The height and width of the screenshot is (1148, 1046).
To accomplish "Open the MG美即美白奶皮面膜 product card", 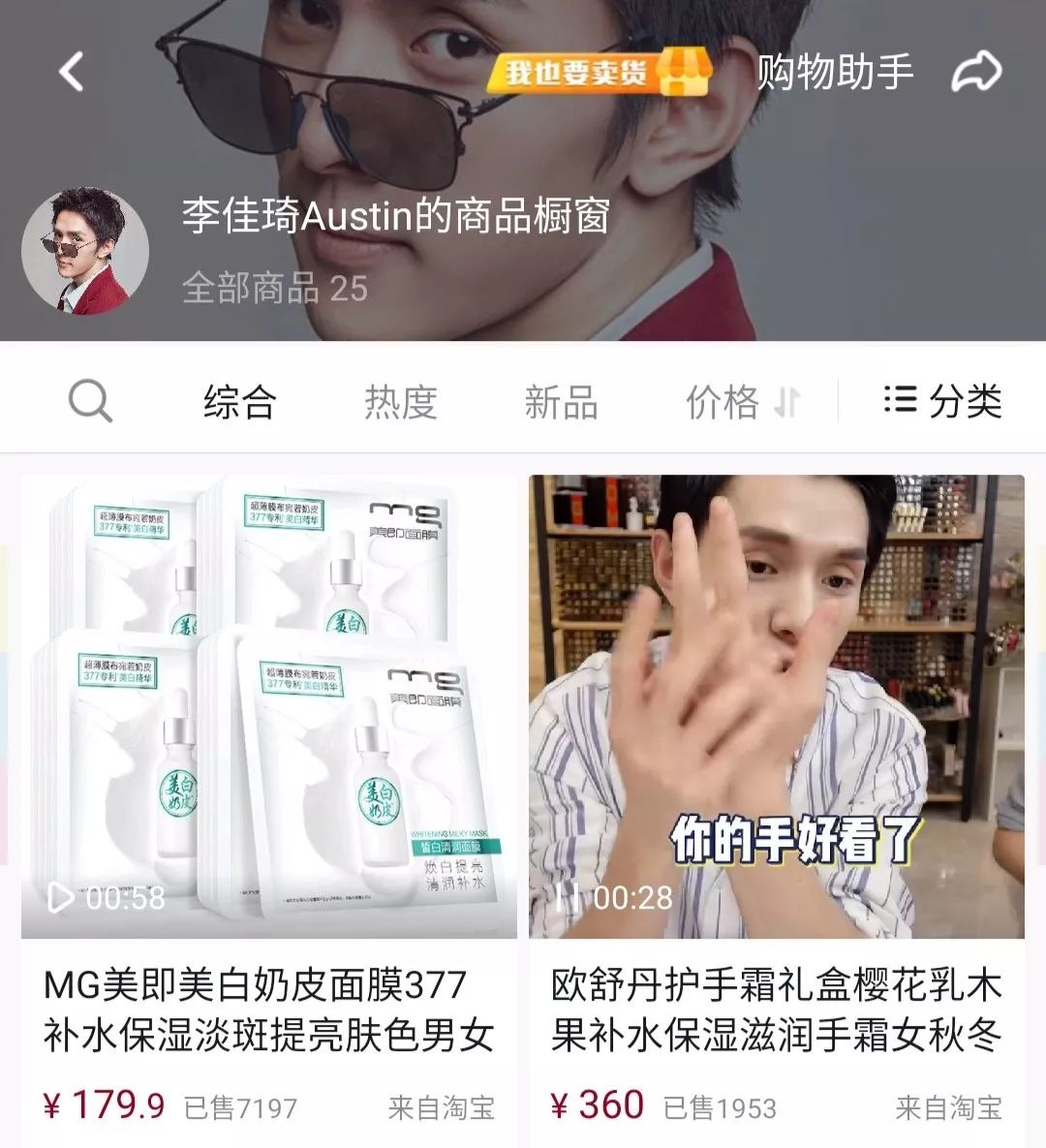I will [269, 804].
